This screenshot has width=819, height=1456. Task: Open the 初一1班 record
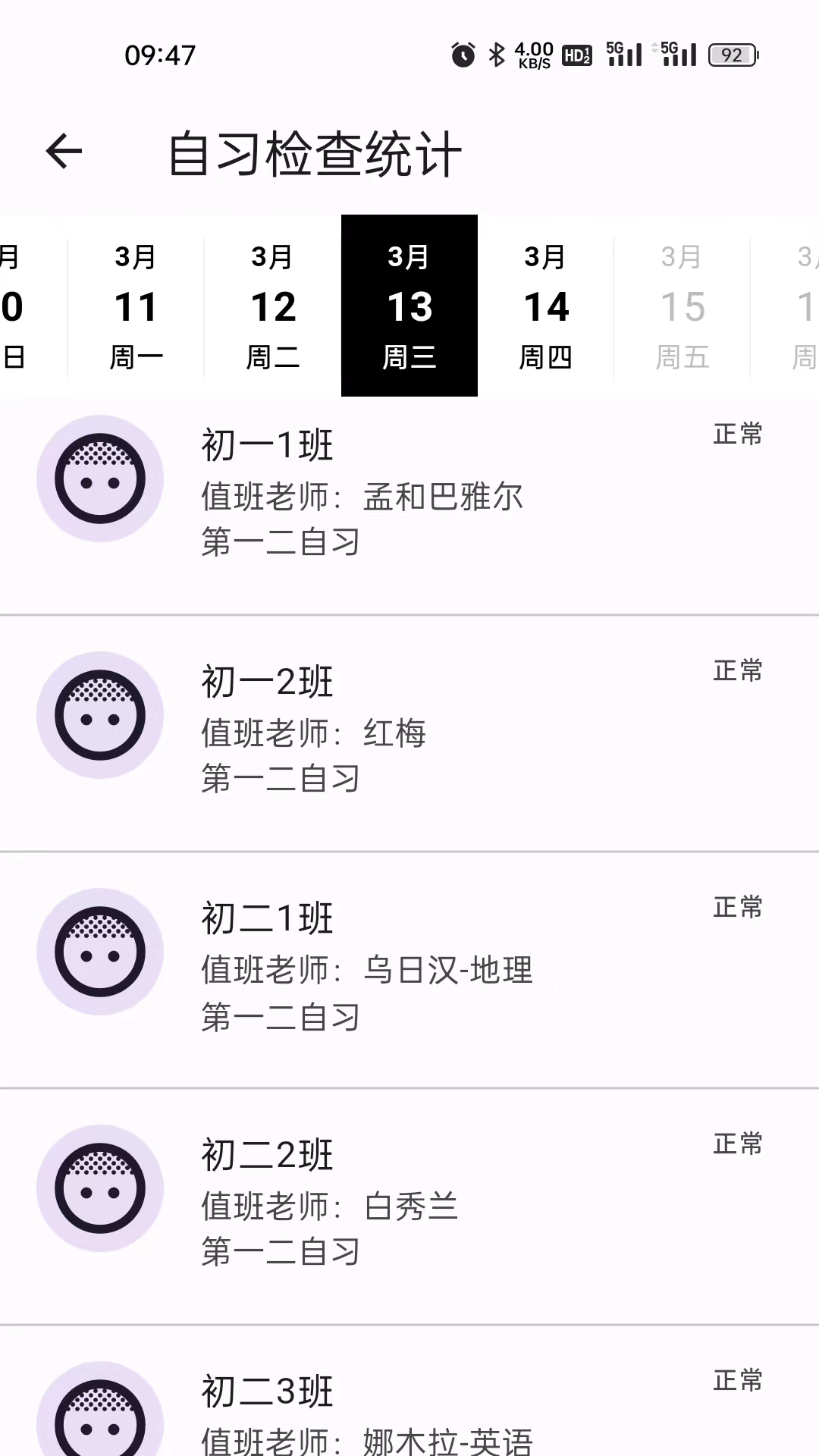tap(409, 493)
